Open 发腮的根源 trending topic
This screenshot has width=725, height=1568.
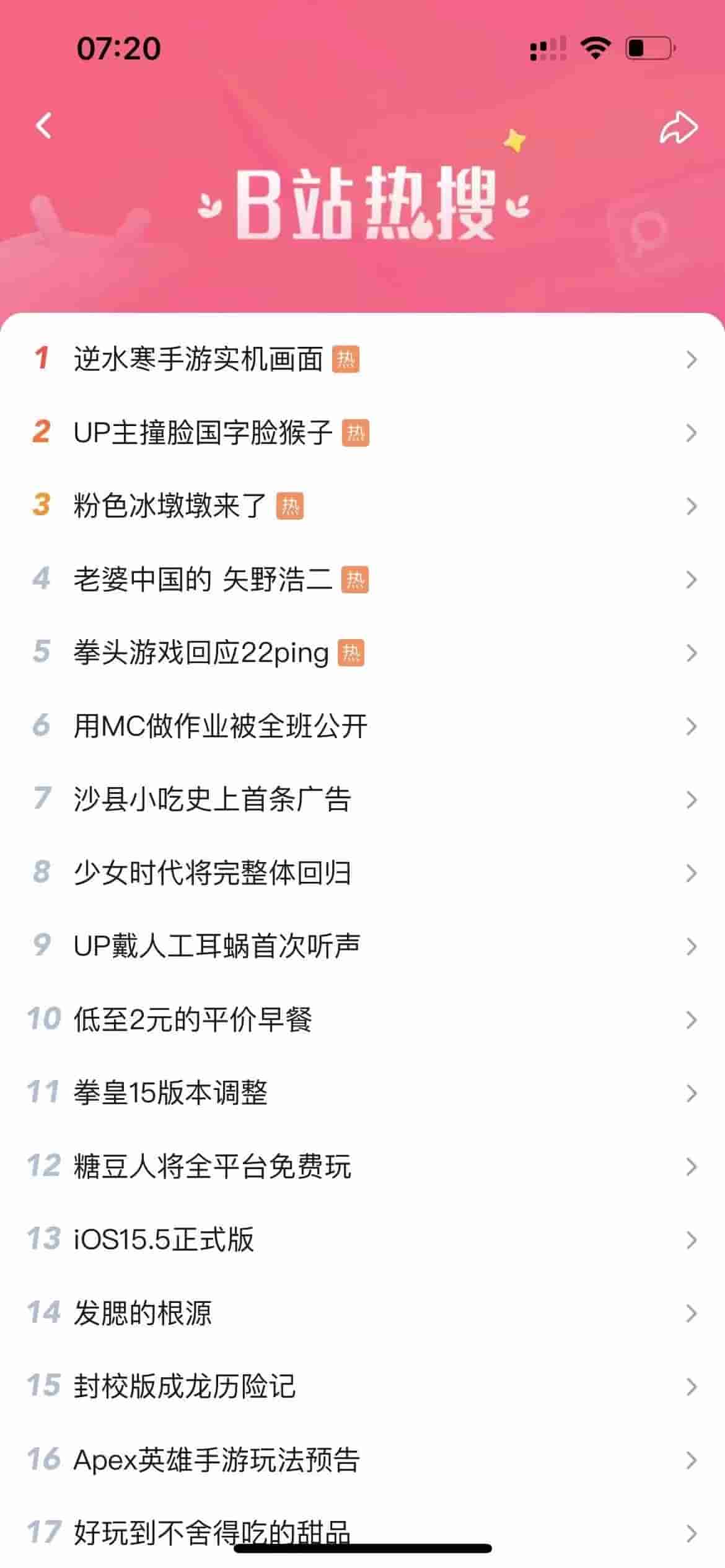(x=143, y=1313)
